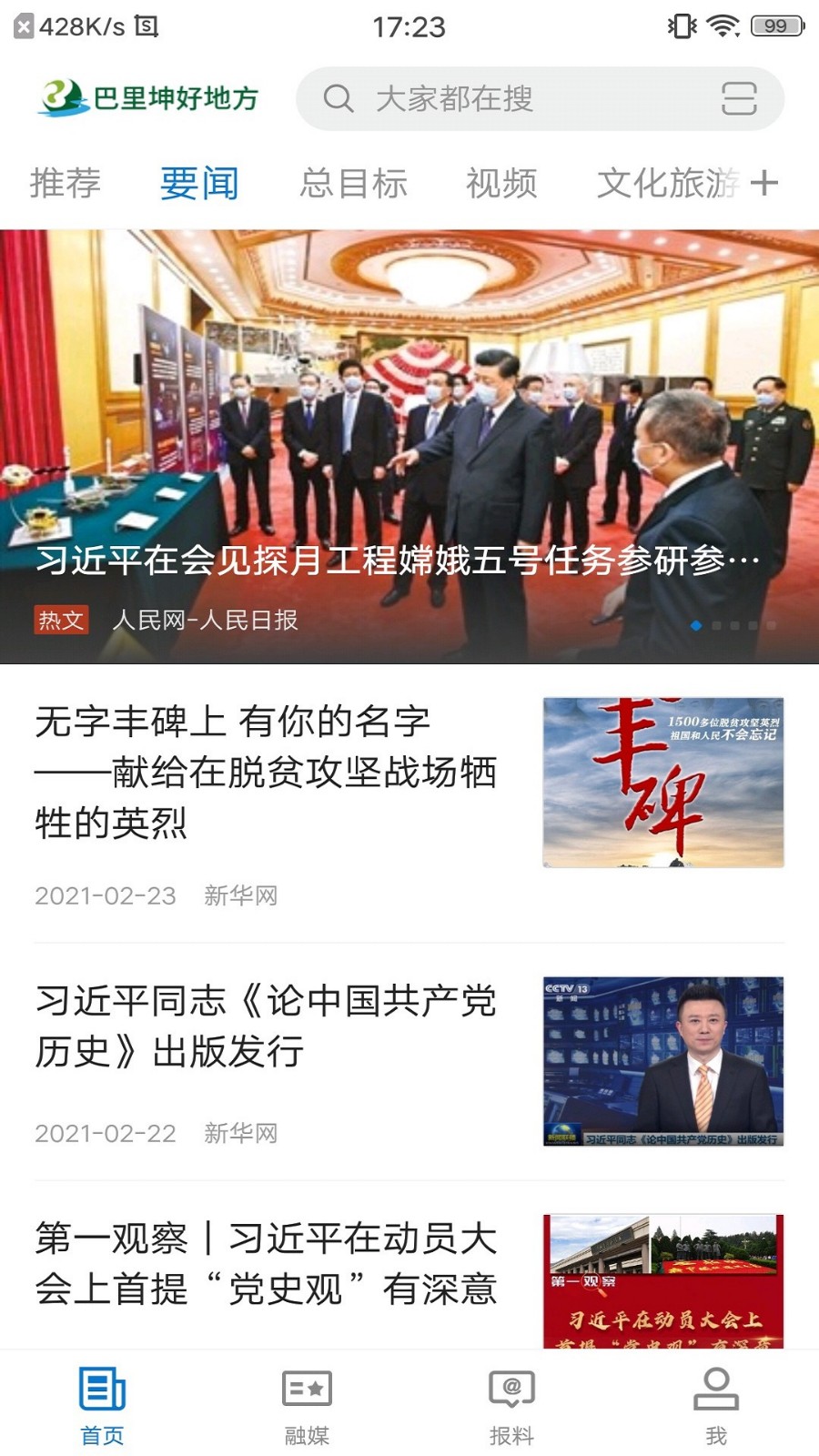This screenshot has height=1456, width=819.
Task: Open the 嫦娥五号 headline banner
Action: 409,446
